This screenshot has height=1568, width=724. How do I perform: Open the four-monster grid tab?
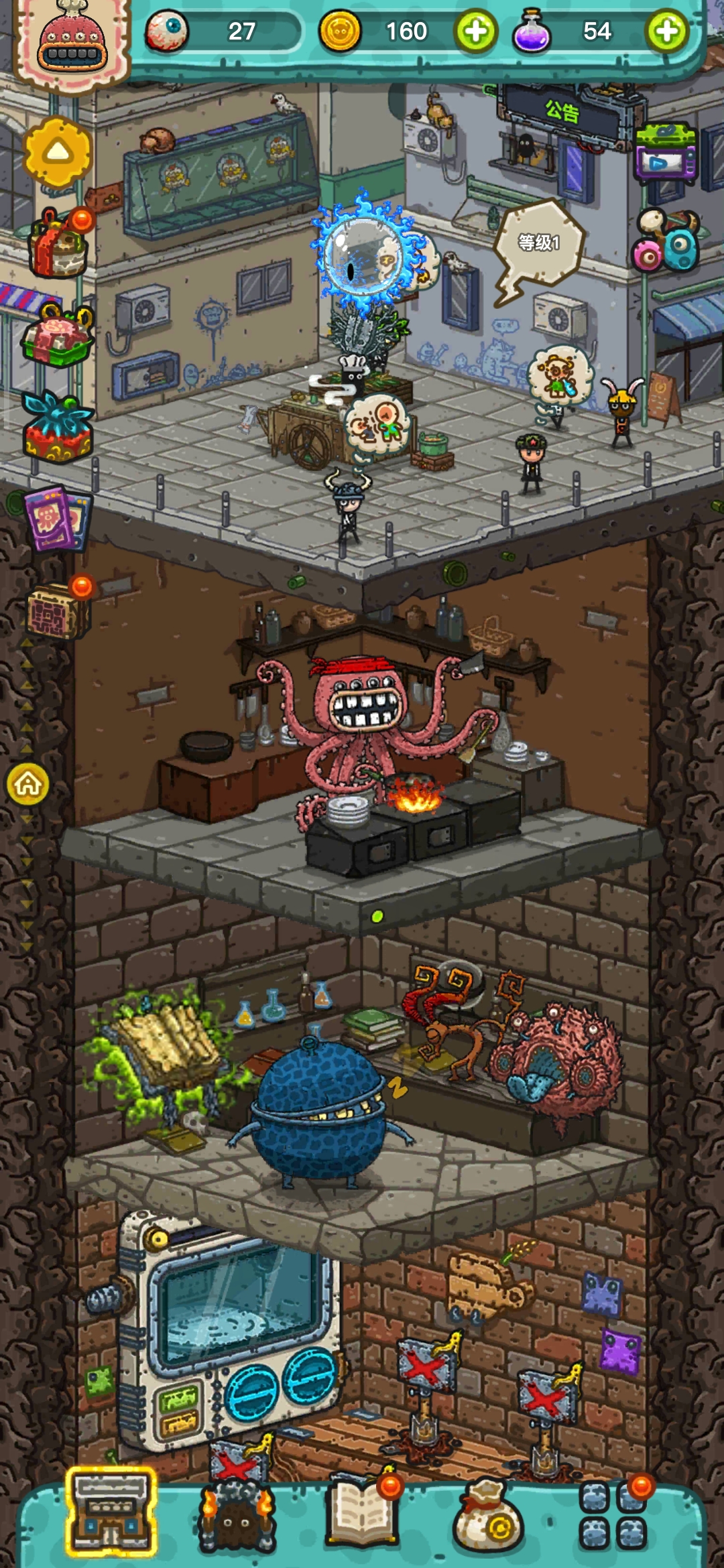click(x=611, y=1514)
